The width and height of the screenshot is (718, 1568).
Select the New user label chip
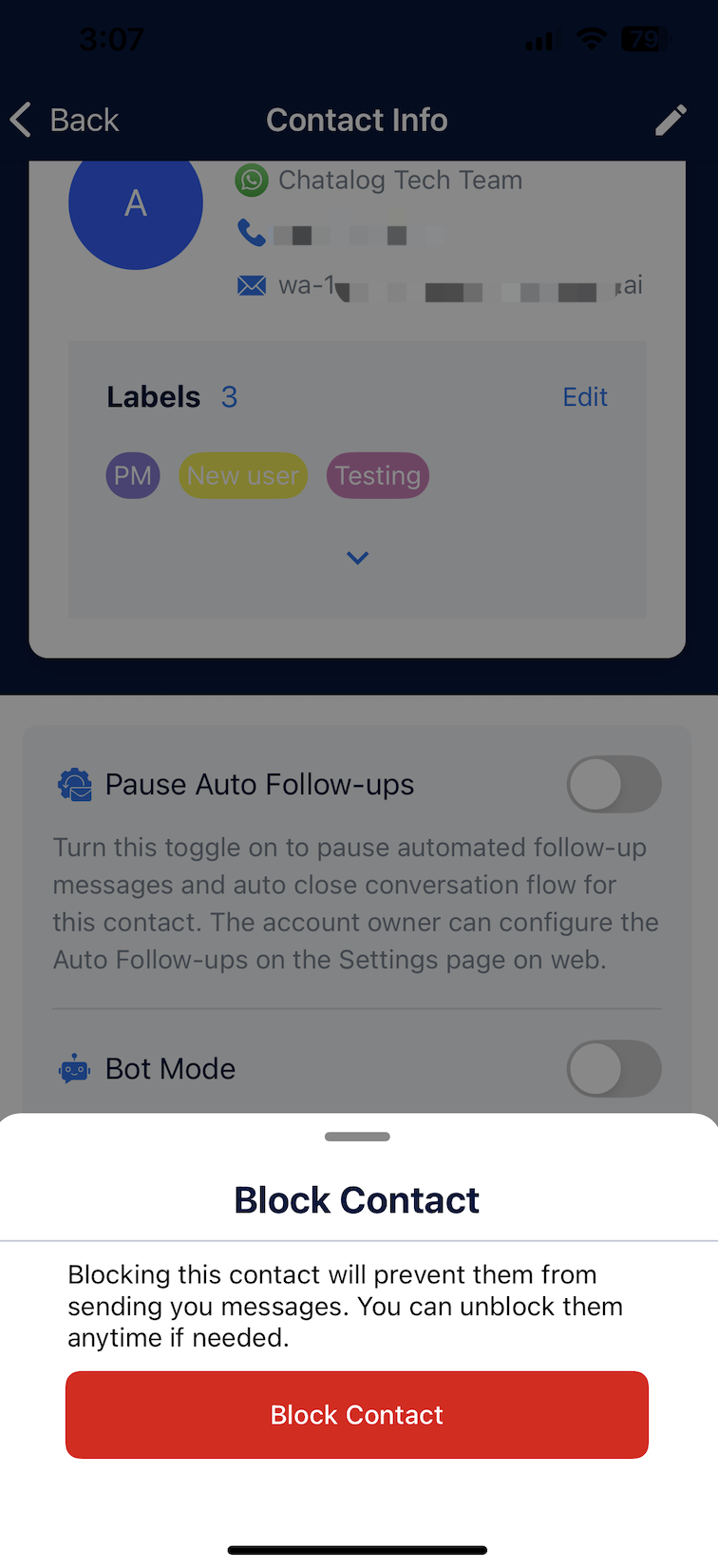point(243,475)
